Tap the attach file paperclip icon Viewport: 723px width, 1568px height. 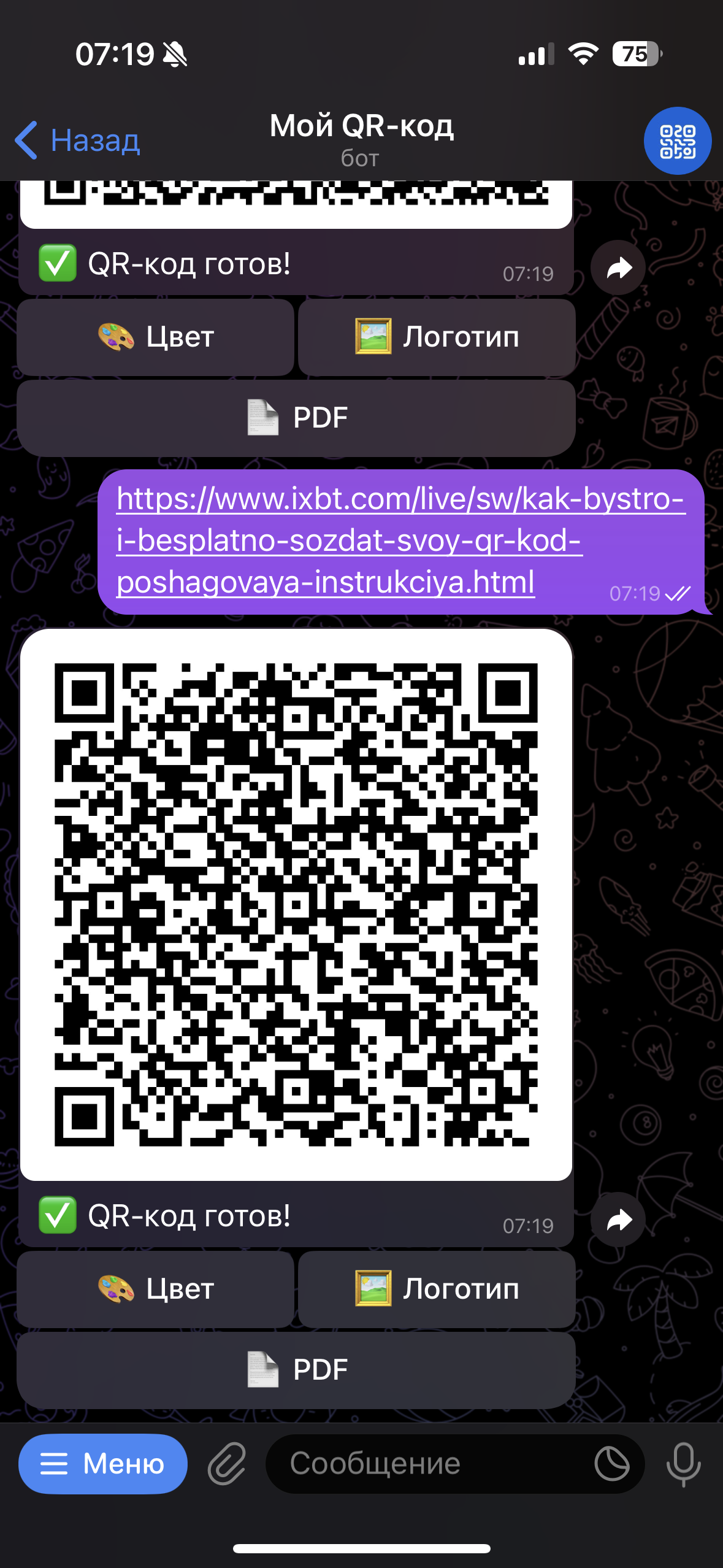click(227, 1464)
